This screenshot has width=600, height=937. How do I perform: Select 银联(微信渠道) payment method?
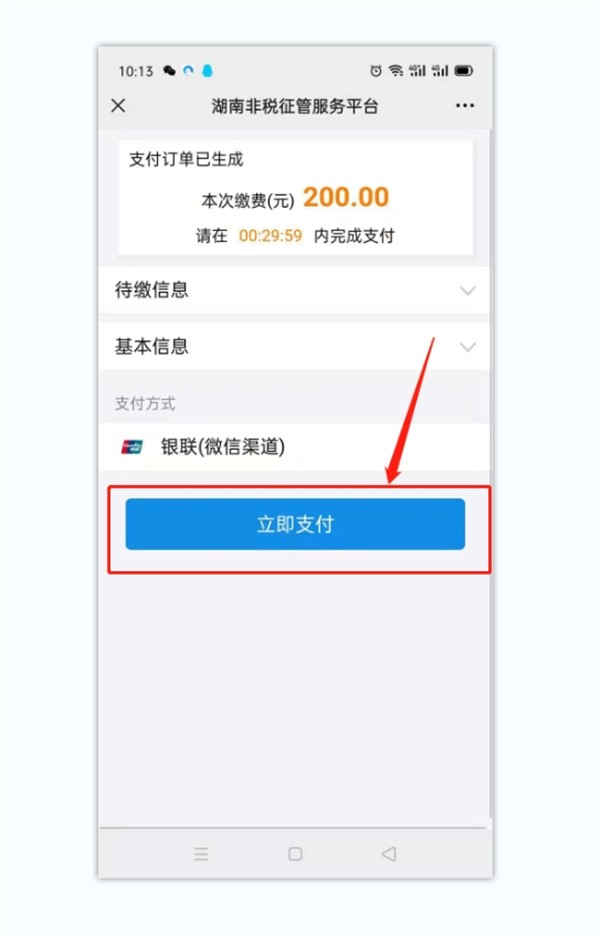[222, 447]
